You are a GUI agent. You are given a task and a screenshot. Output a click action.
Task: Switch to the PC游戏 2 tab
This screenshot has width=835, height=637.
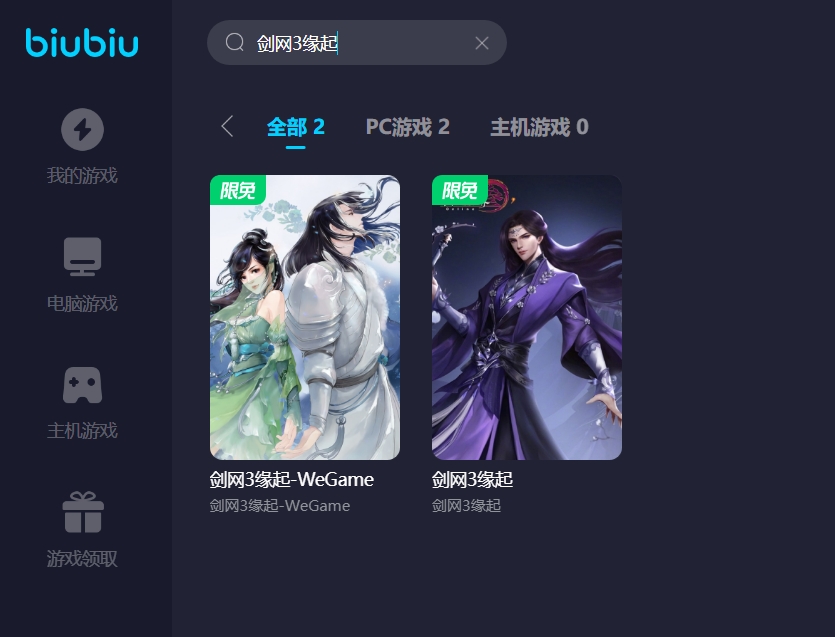click(407, 127)
